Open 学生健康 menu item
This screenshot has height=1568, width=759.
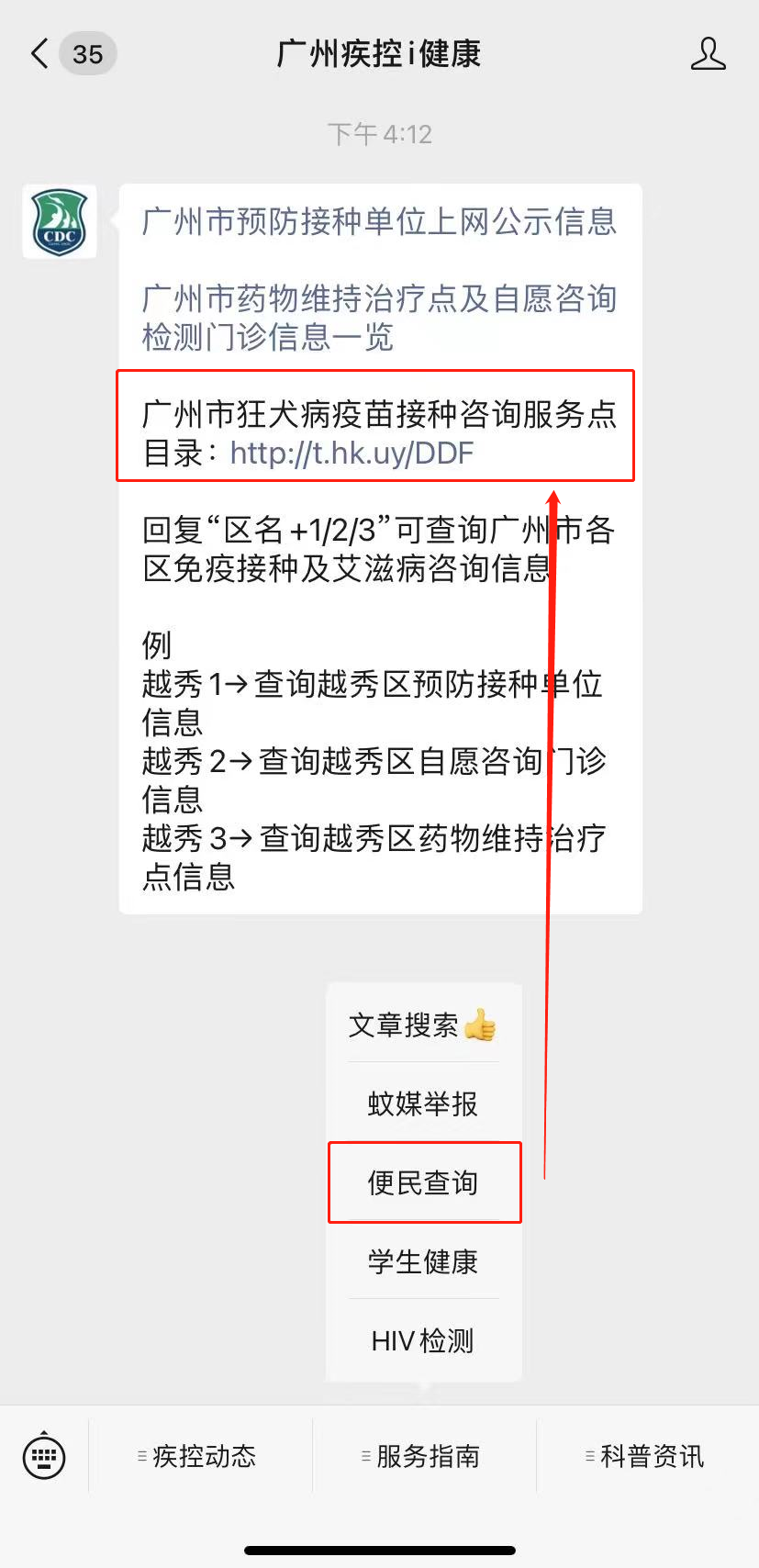(x=423, y=1261)
